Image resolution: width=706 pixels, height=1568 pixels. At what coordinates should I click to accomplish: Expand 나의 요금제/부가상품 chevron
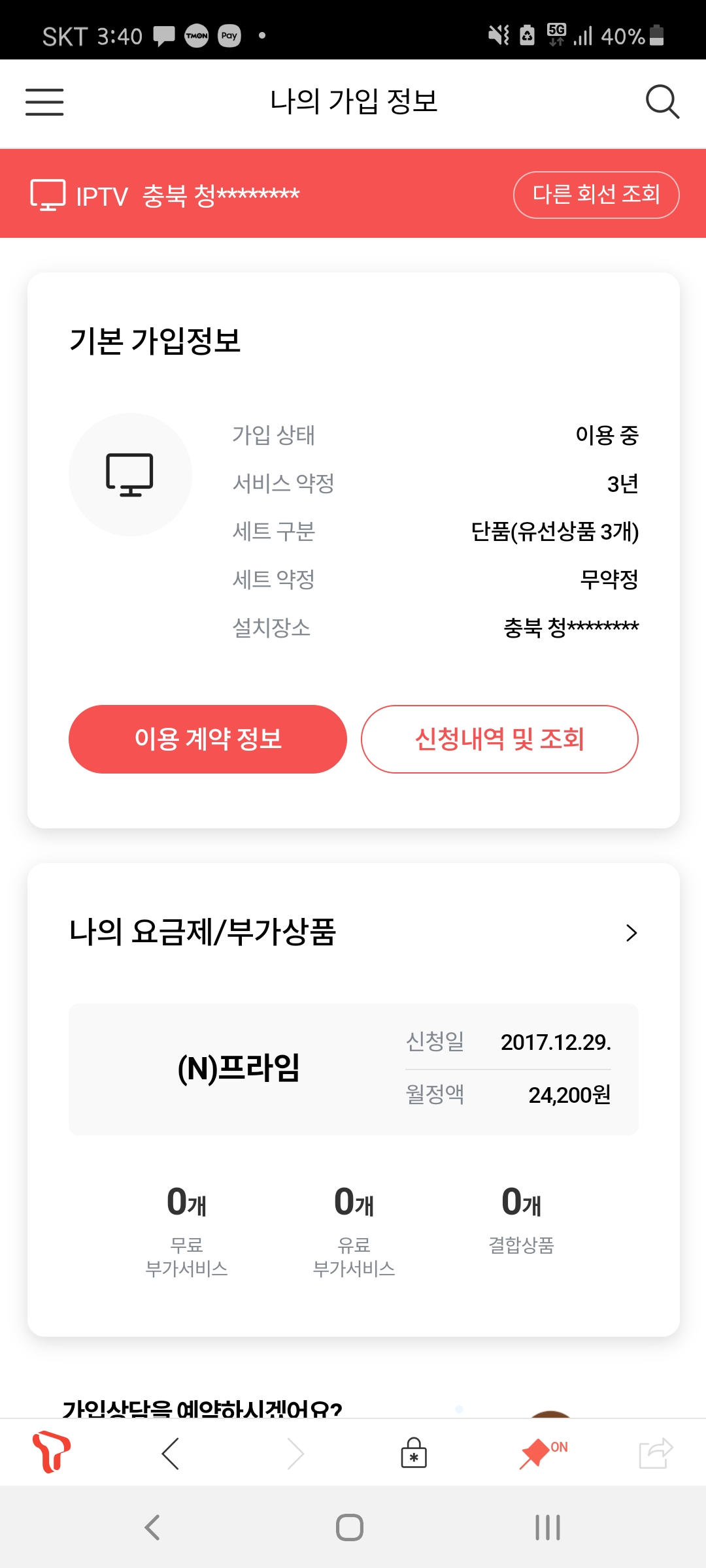coord(631,933)
